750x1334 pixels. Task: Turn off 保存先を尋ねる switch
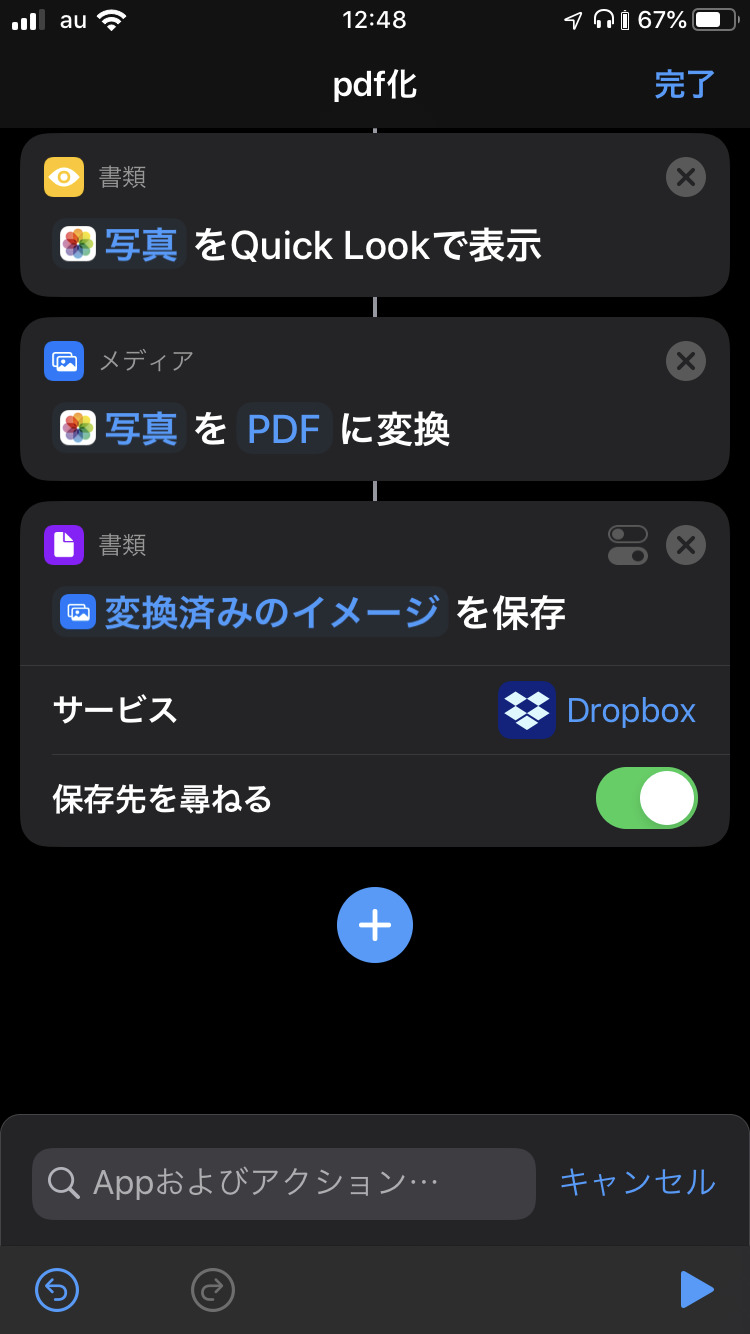[x=646, y=798]
